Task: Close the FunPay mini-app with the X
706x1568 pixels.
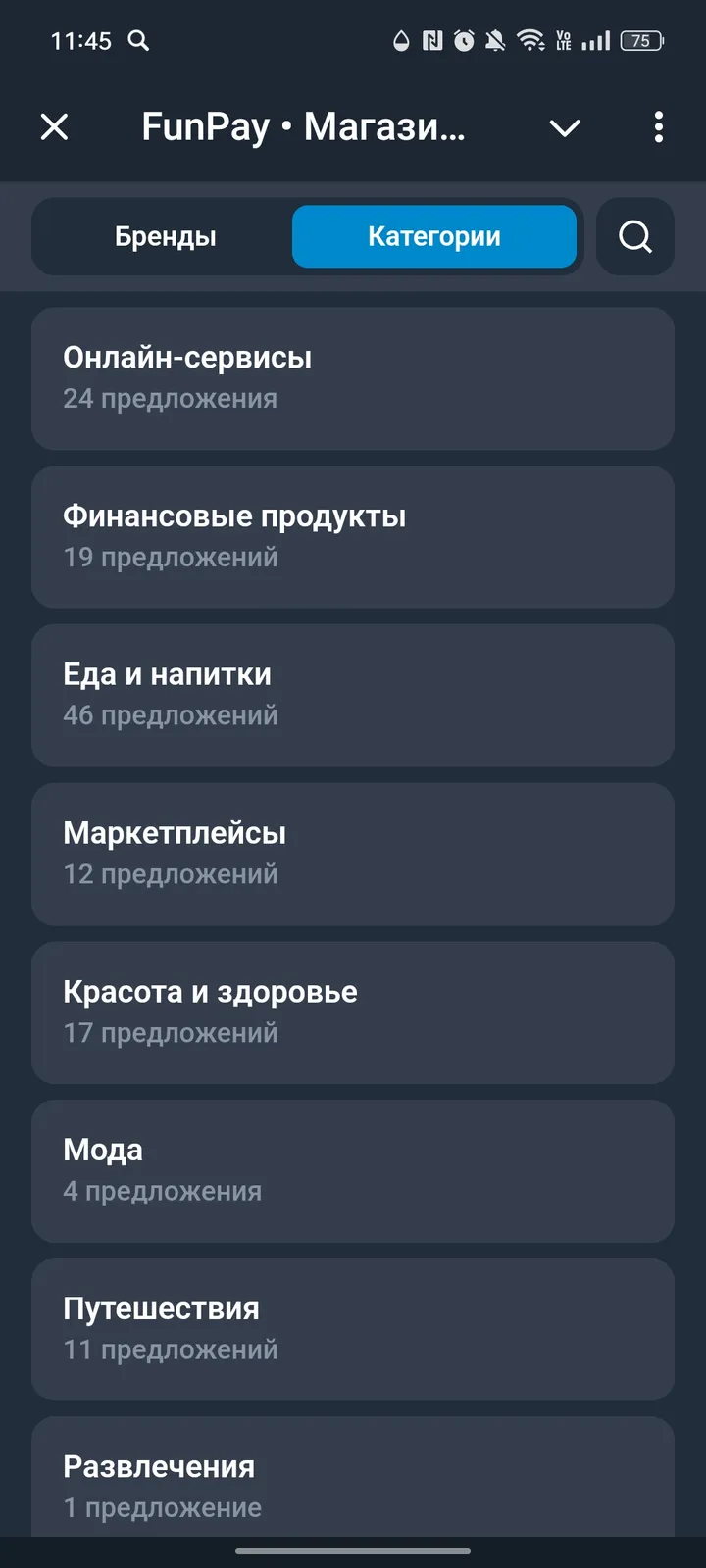Action: (55, 127)
